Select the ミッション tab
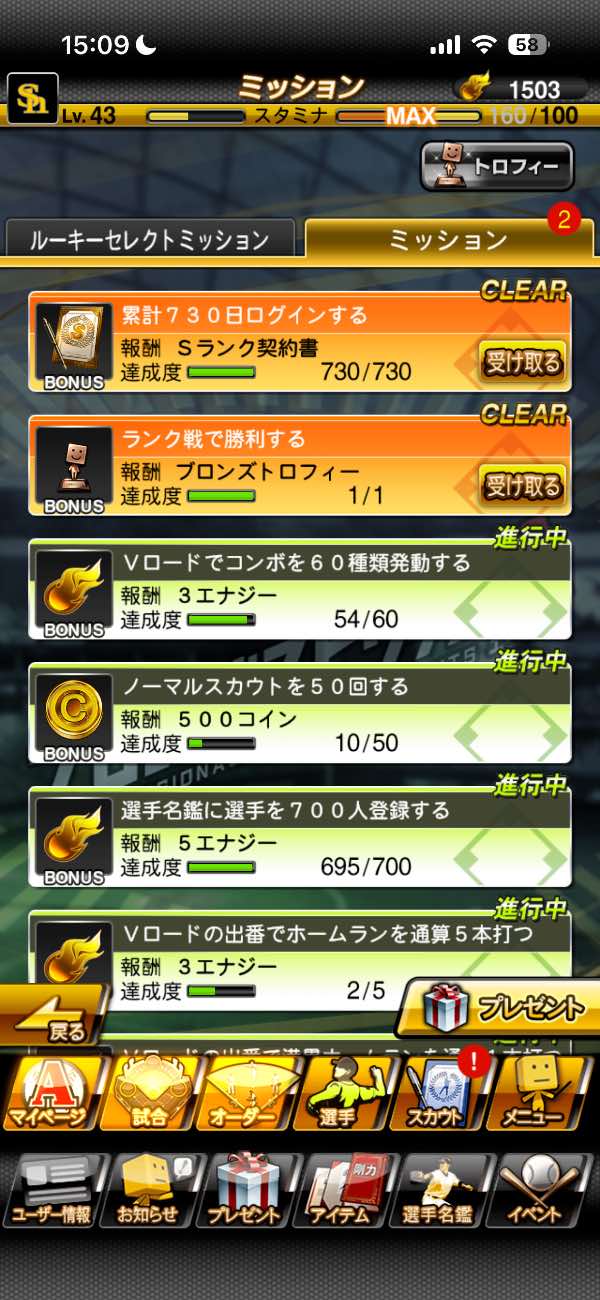This screenshot has width=600, height=1300. click(x=447, y=240)
